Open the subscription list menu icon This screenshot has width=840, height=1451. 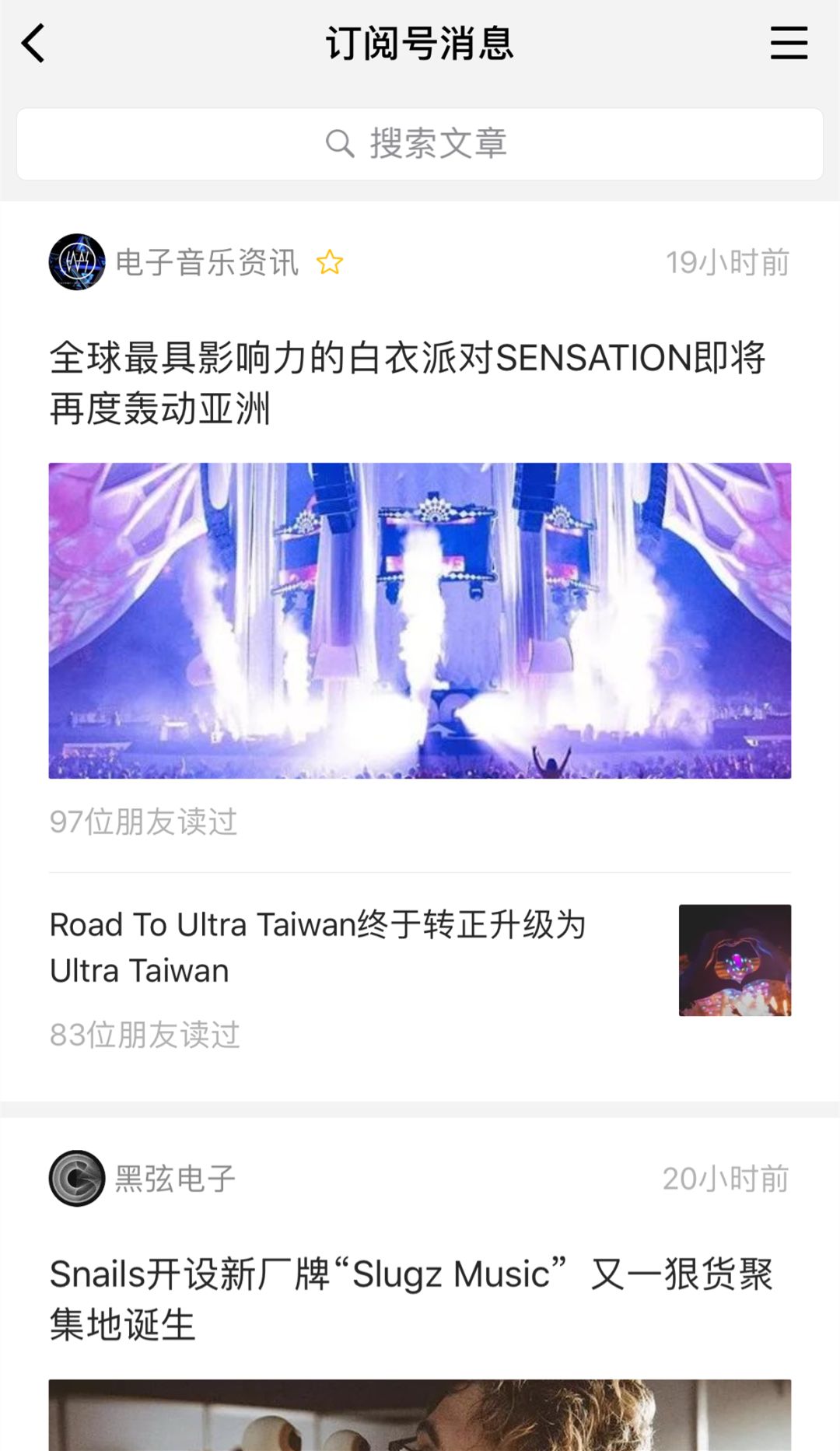789,44
